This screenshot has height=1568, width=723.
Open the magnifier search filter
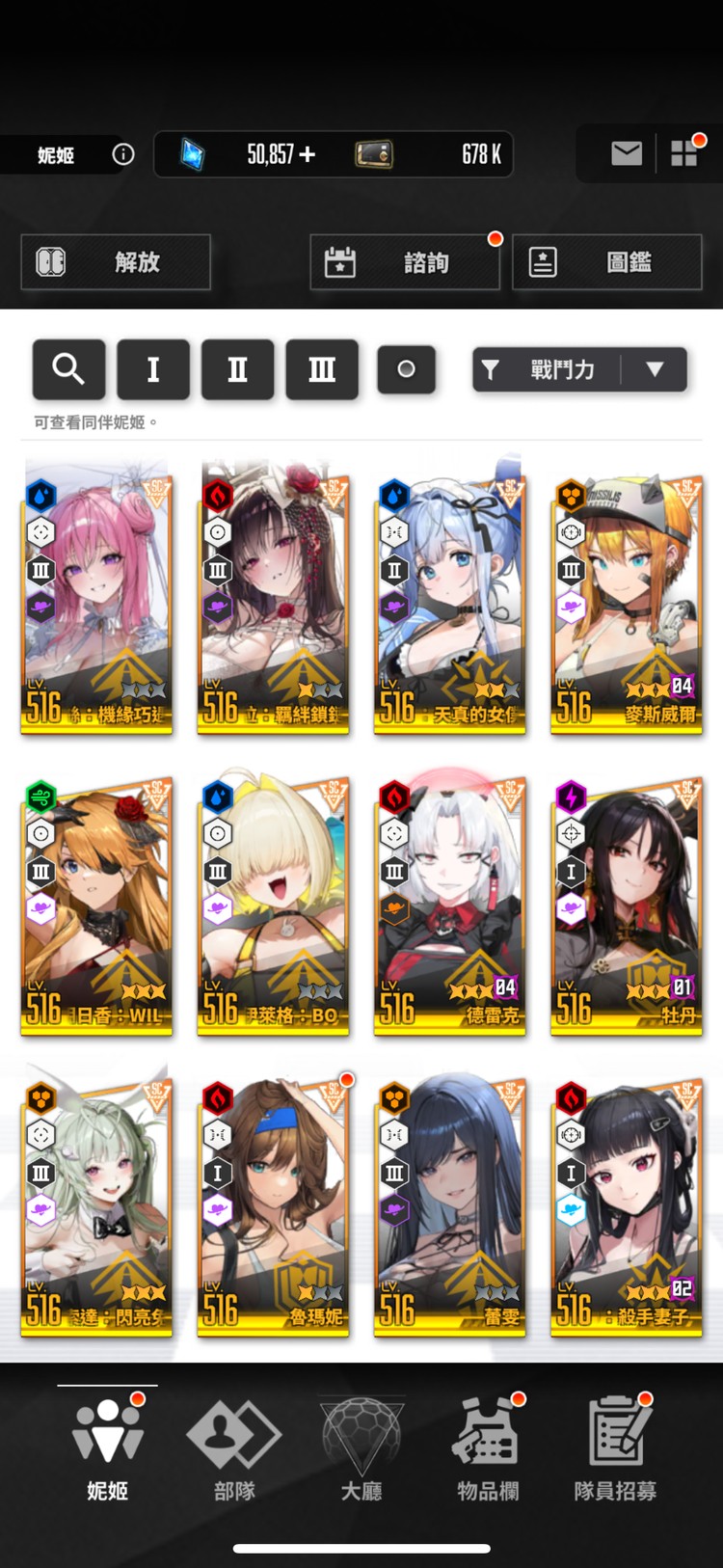pos(68,369)
